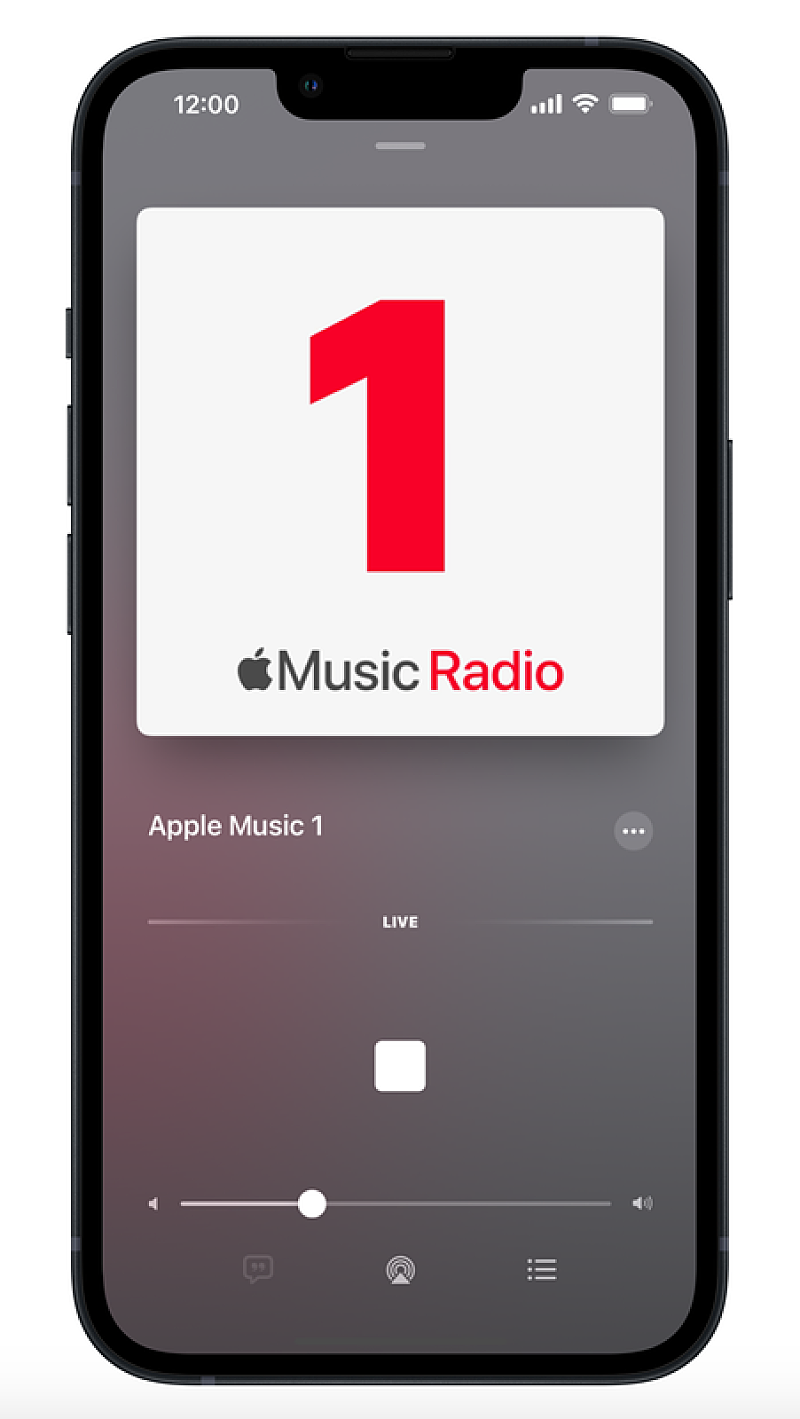Open the AirPlay device picker
Screen dimensions: 800x1419
(400, 1268)
